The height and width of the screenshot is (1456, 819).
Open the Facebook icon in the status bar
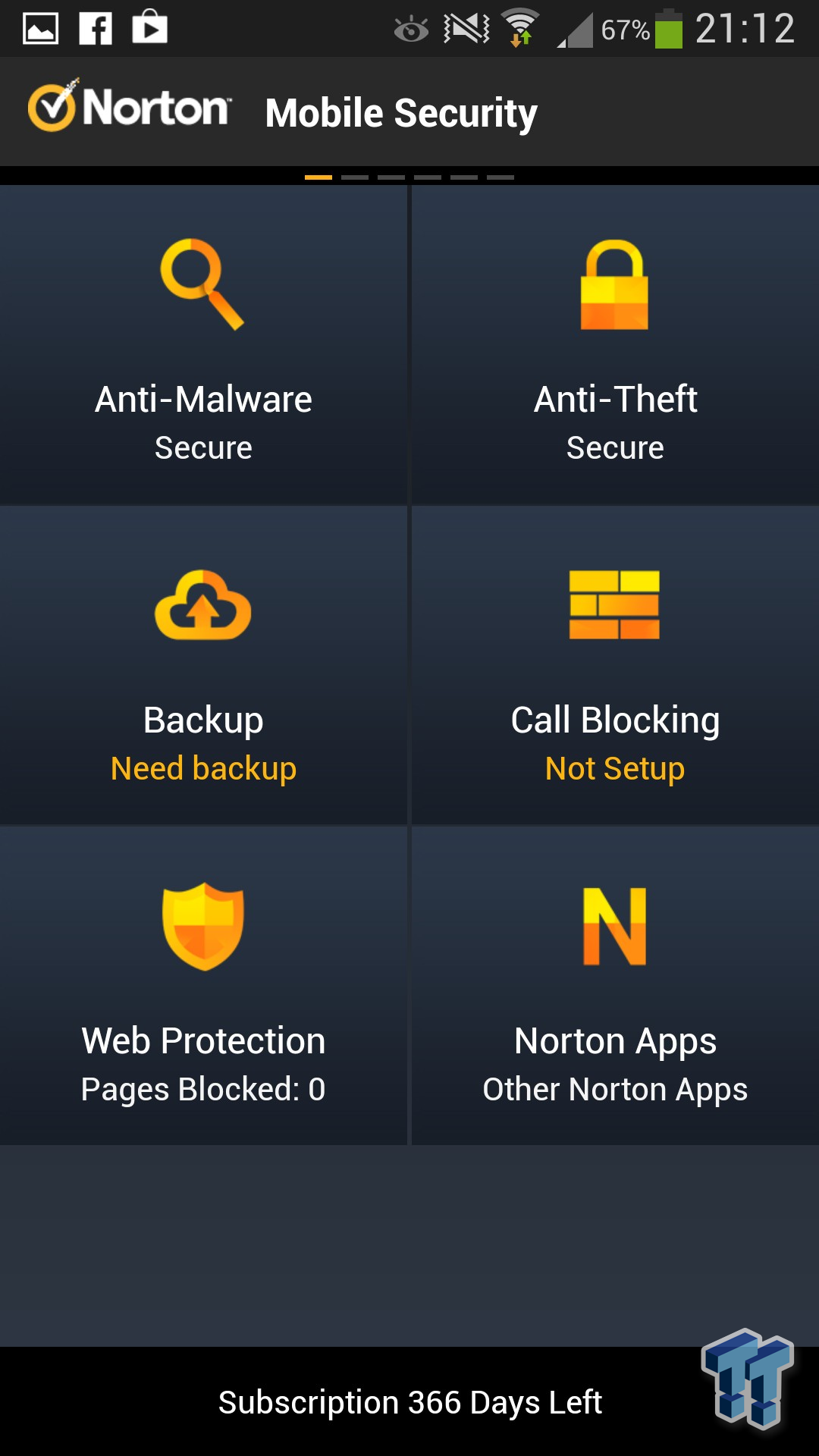coord(96,27)
